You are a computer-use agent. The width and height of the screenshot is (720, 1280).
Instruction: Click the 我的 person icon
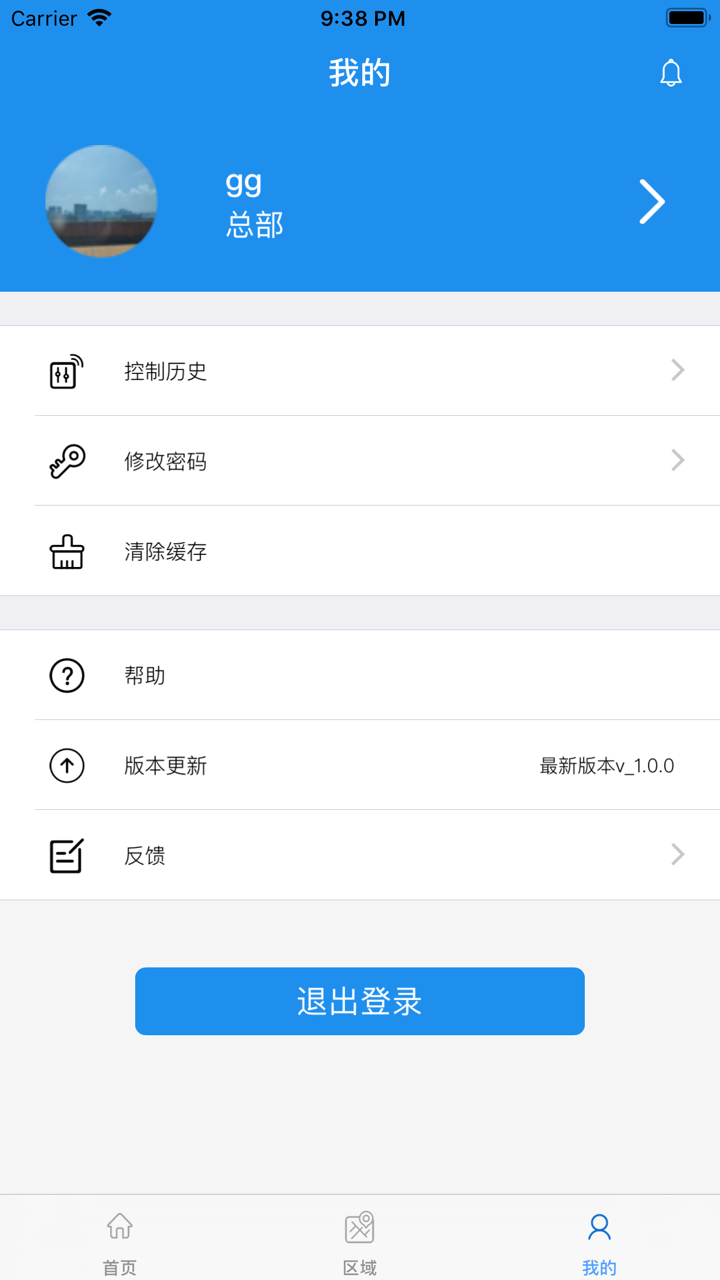598,1226
